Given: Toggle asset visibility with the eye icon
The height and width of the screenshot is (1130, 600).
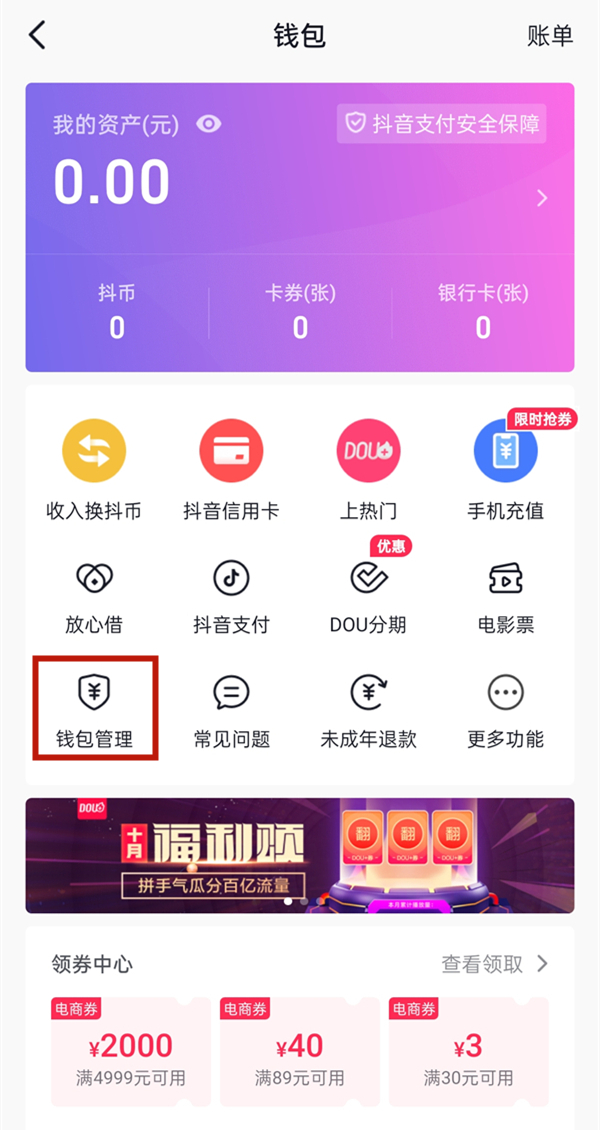Looking at the screenshot, I should click(x=208, y=124).
